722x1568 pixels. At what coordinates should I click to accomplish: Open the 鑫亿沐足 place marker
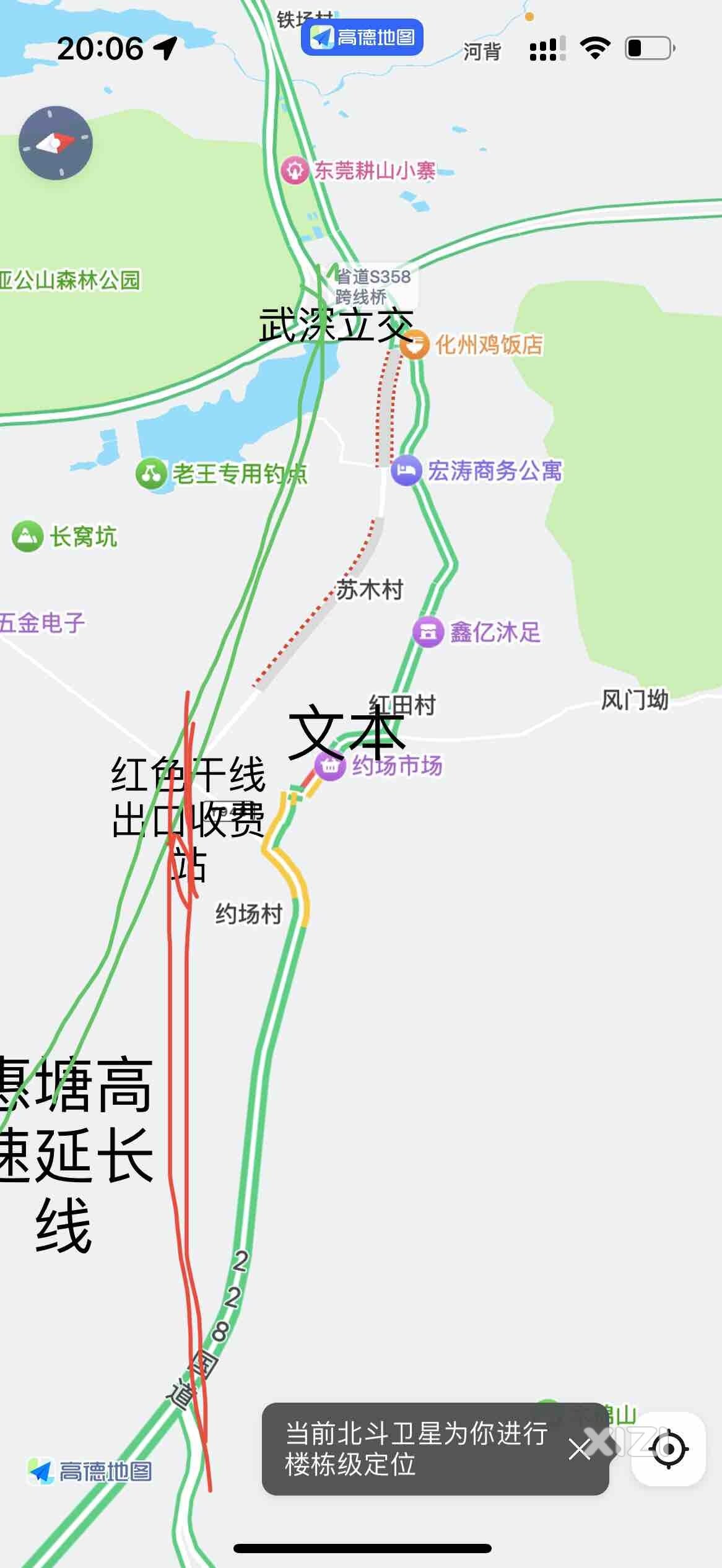428,632
